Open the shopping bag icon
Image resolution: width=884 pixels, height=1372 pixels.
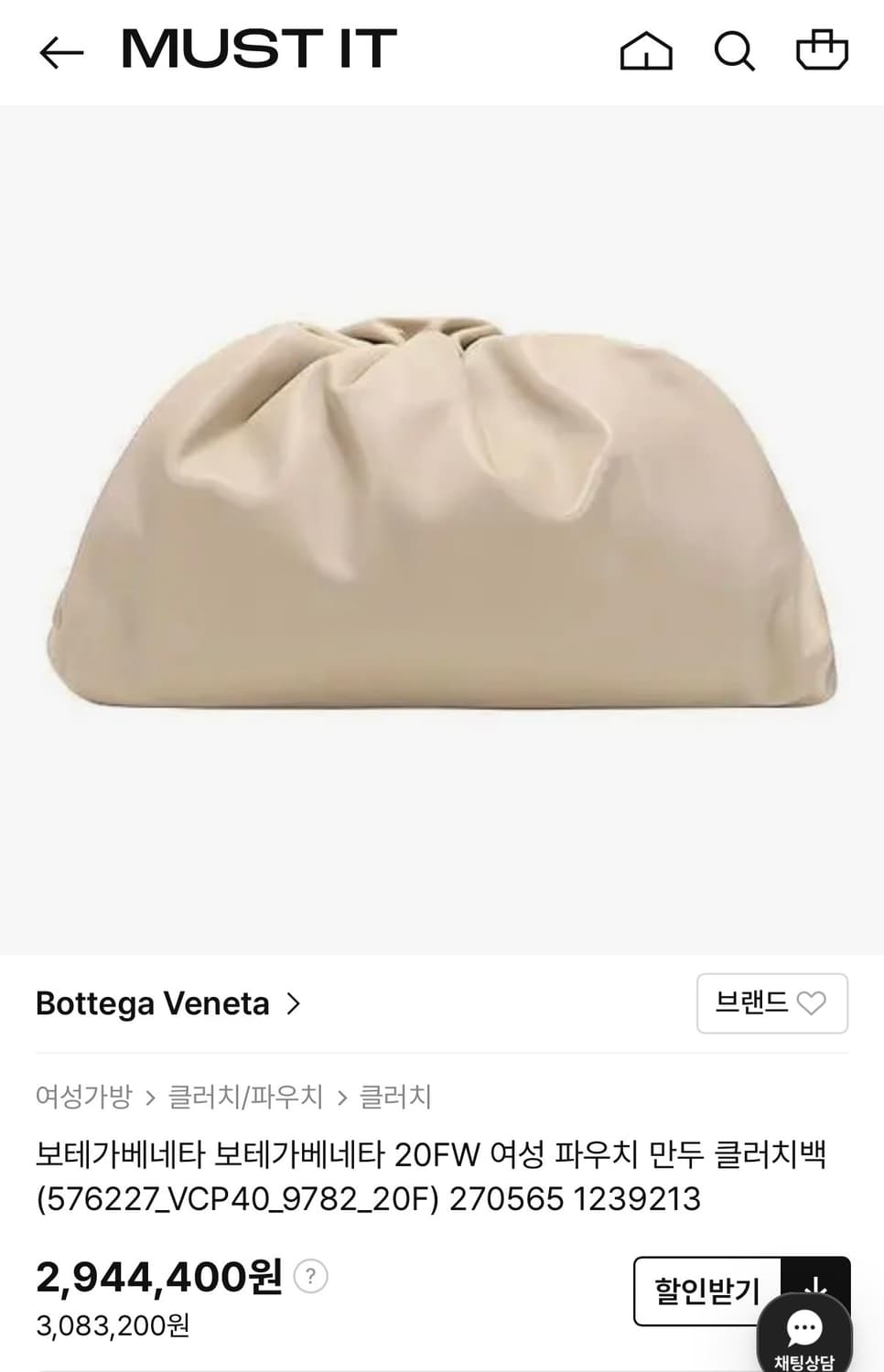822,51
